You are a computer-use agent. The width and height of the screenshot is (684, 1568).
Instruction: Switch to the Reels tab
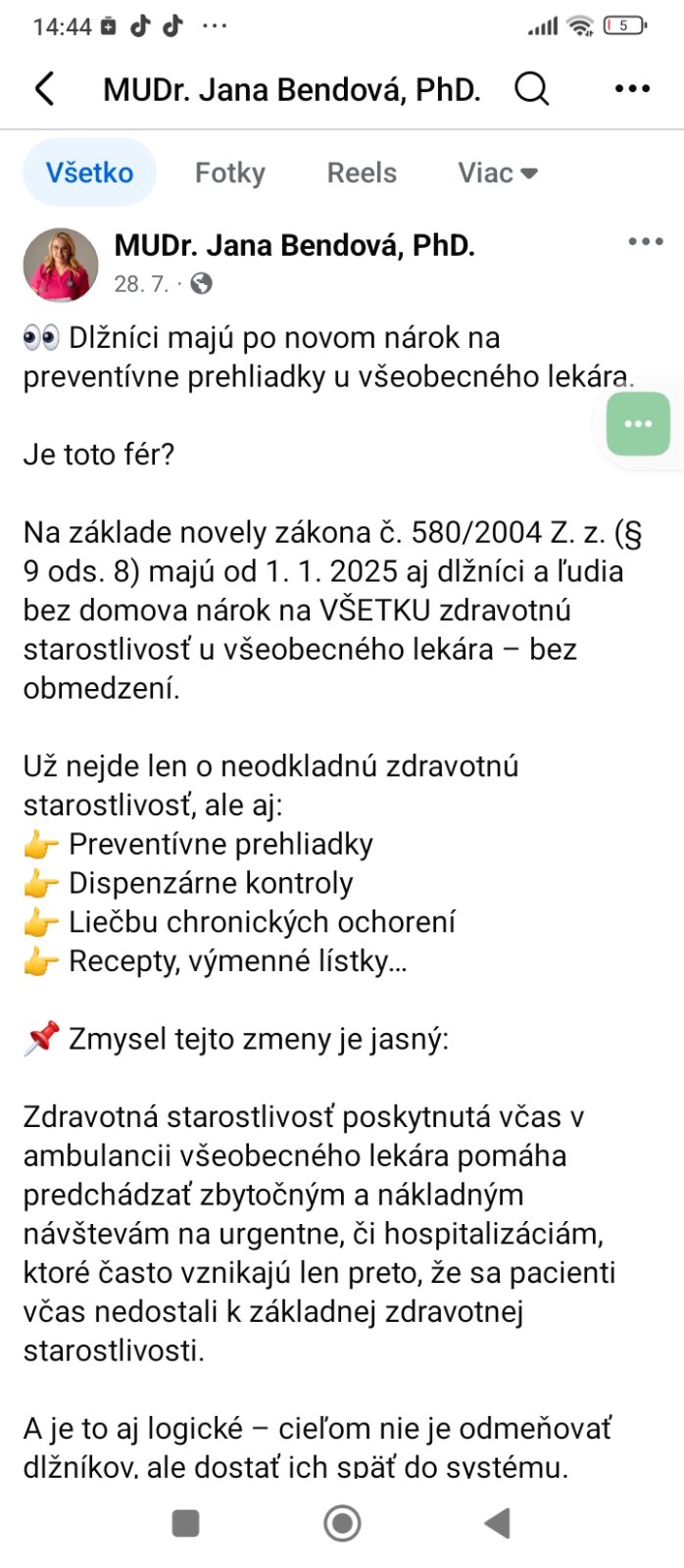tap(362, 172)
